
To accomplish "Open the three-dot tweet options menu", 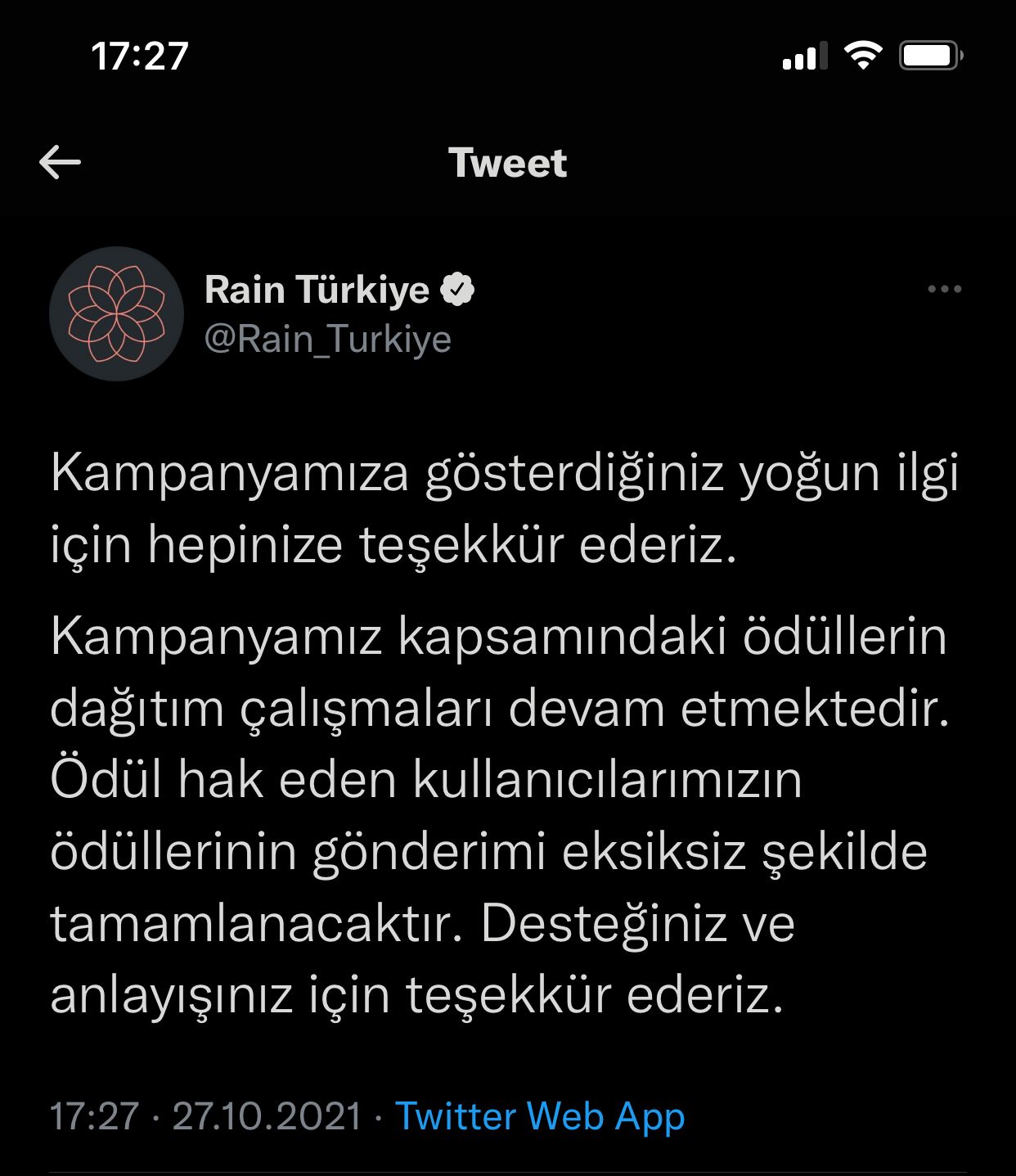I will pyautogui.click(x=944, y=289).
